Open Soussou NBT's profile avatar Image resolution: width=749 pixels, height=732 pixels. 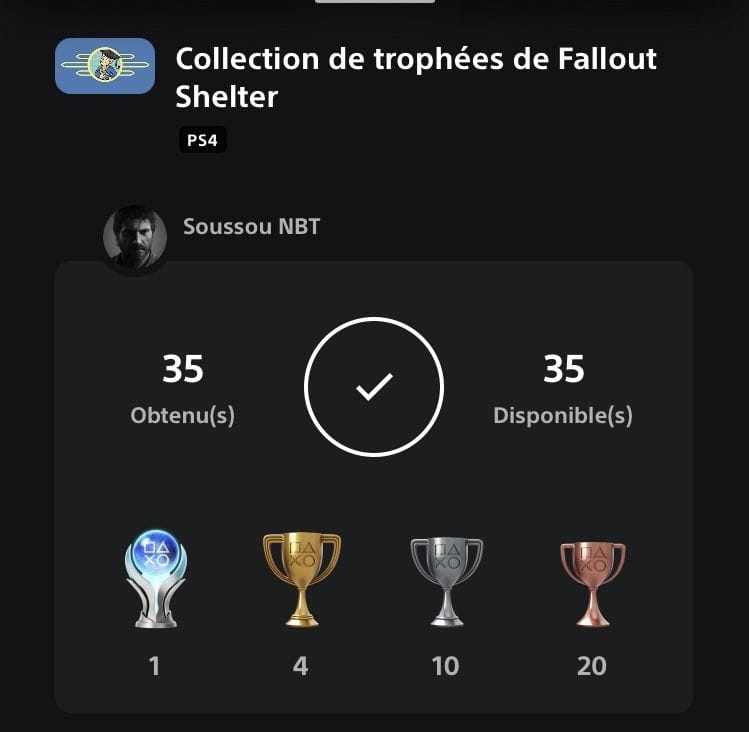[135, 239]
